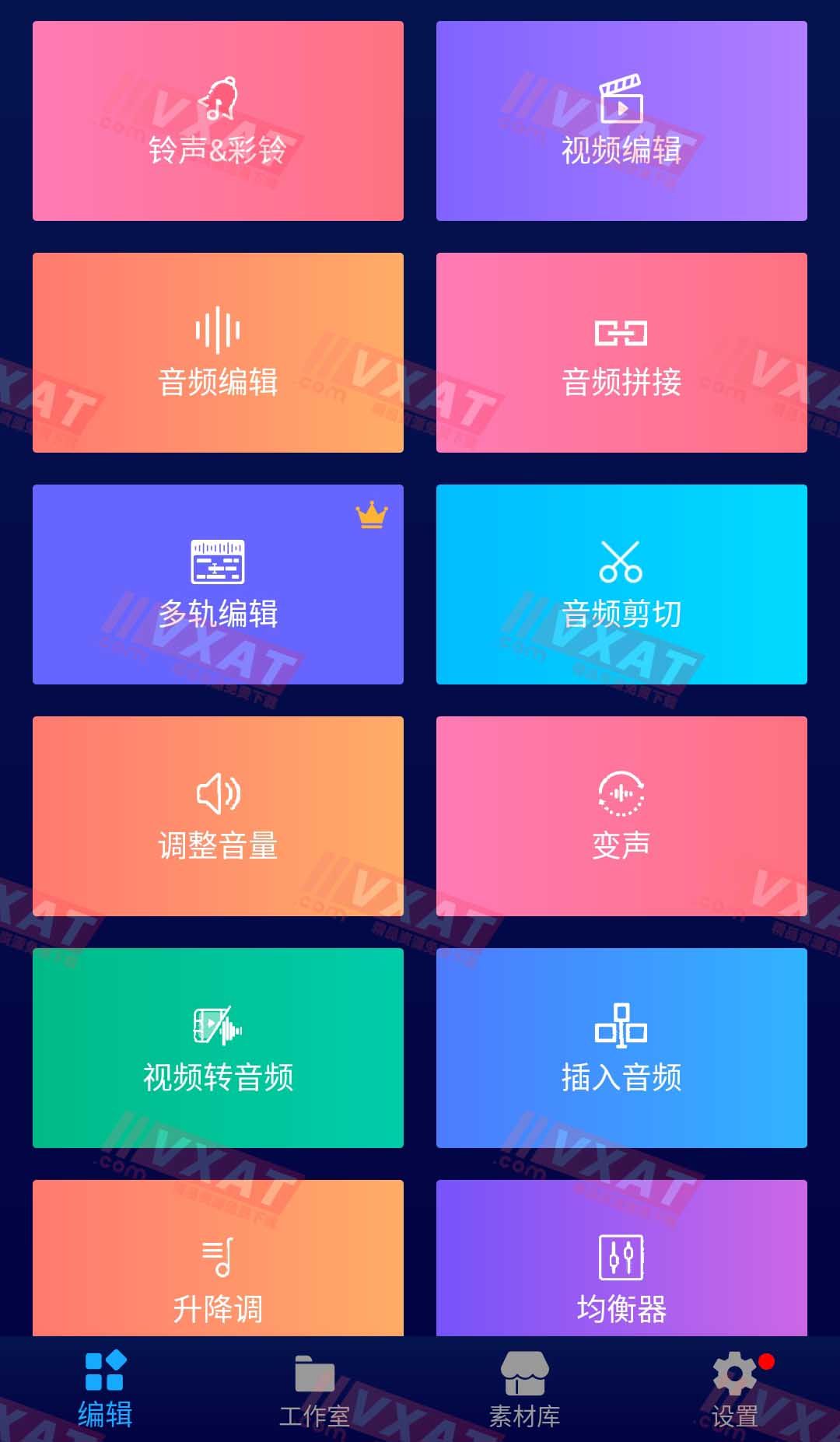Select the 音频编辑 audio editing card
Screen dimensions: 840x1442
pyautogui.click(x=218, y=352)
